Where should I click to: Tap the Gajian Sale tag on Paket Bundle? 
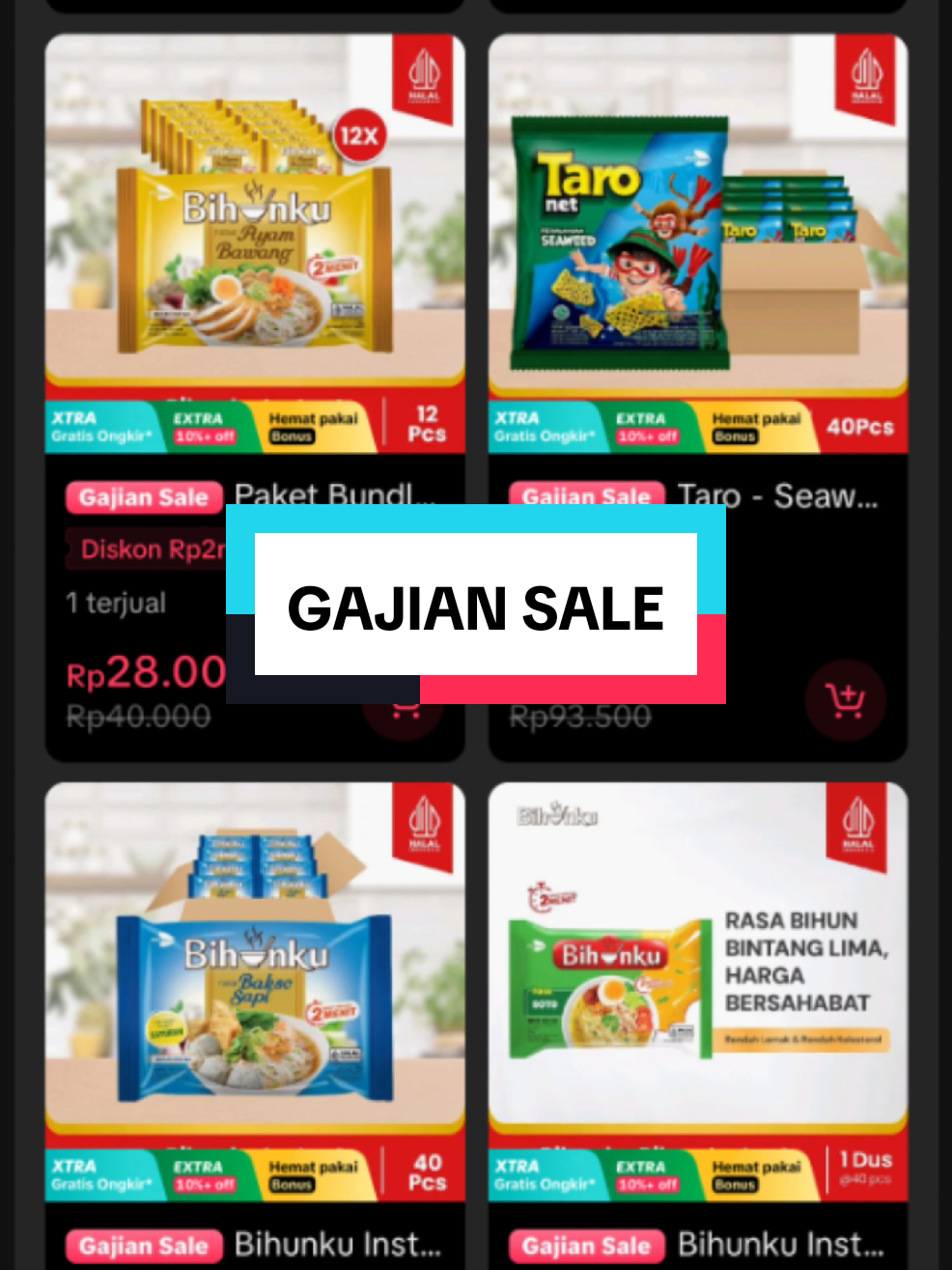click(143, 496)
